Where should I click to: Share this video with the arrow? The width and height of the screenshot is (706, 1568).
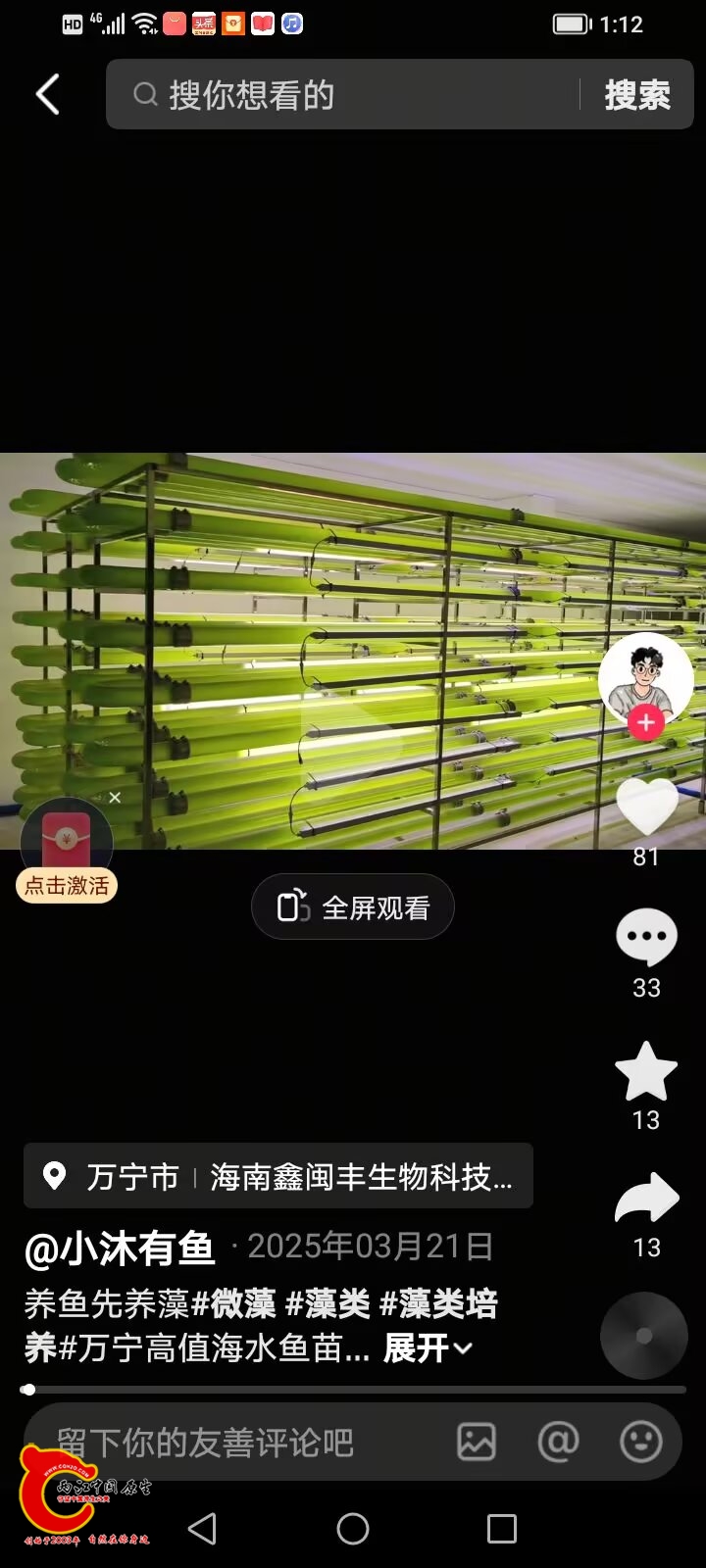pyautogui.click(x=646, y=1199)
